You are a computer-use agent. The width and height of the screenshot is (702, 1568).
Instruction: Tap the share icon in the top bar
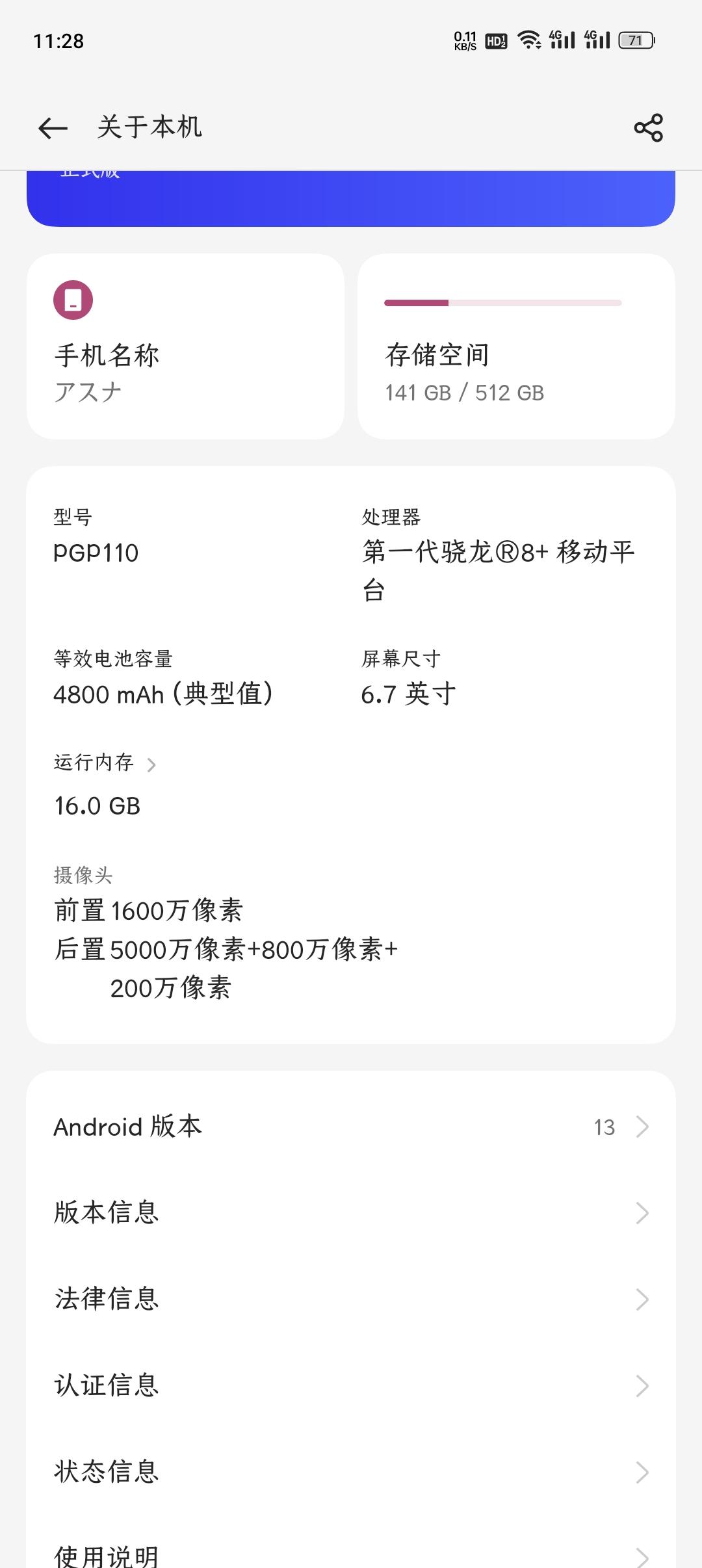pos(648,127)
